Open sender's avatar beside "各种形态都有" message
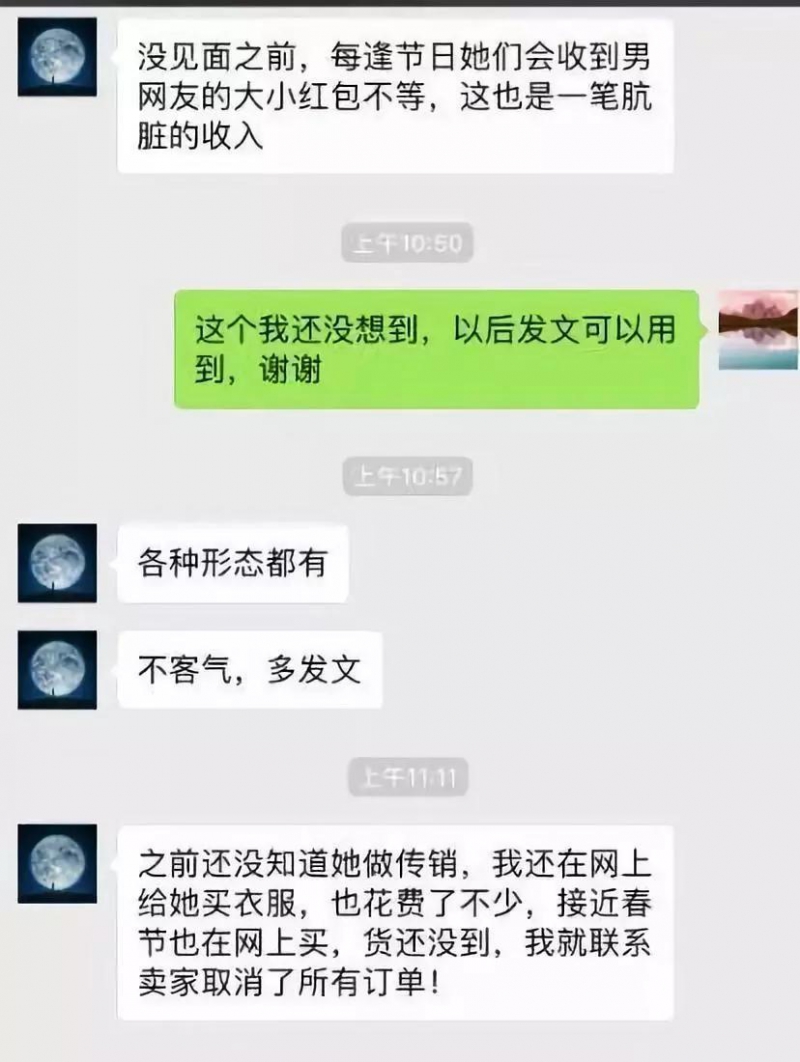The height and width of the screenshot is (1062, 800). click(x=57, y=563)
